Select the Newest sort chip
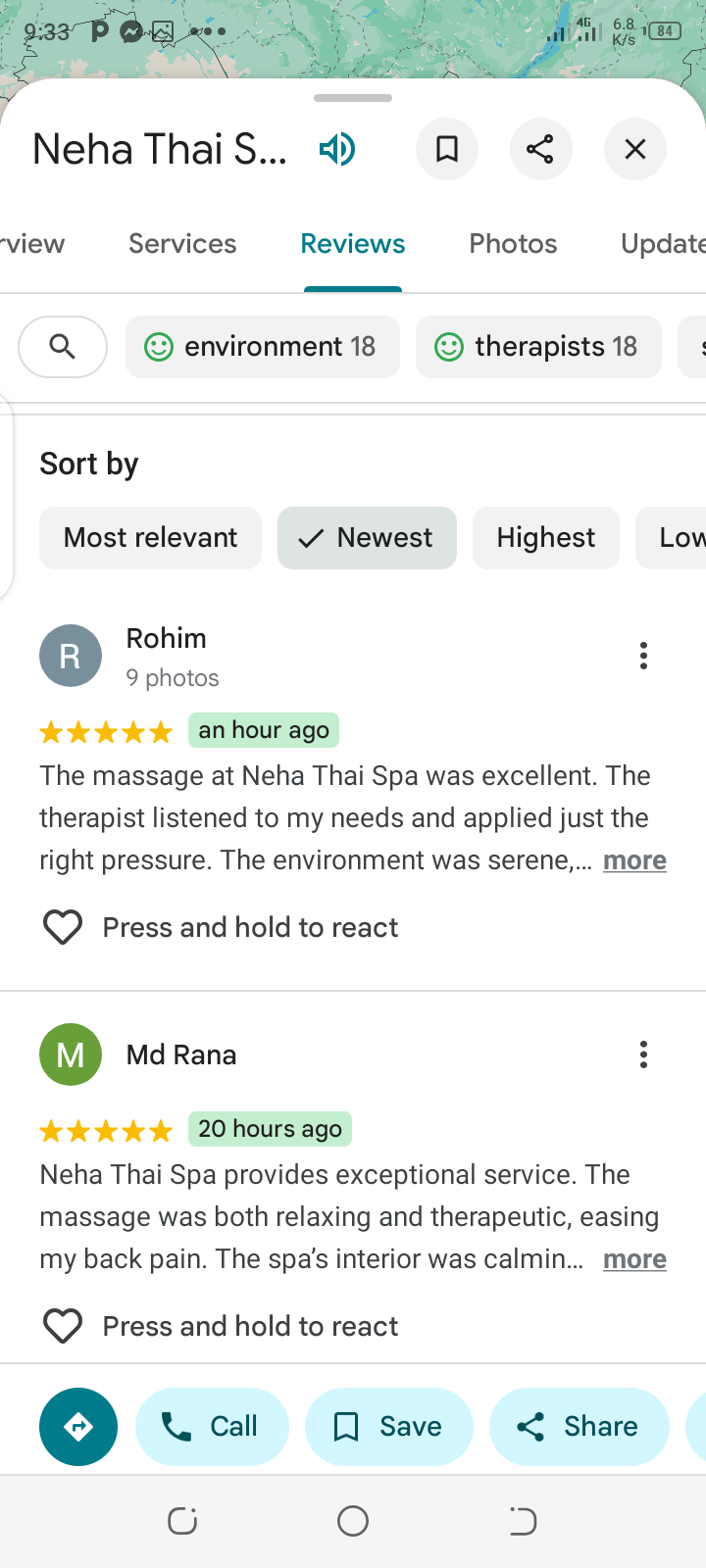Viewport: 706px width, 1568px height. (x=367, y=538)
